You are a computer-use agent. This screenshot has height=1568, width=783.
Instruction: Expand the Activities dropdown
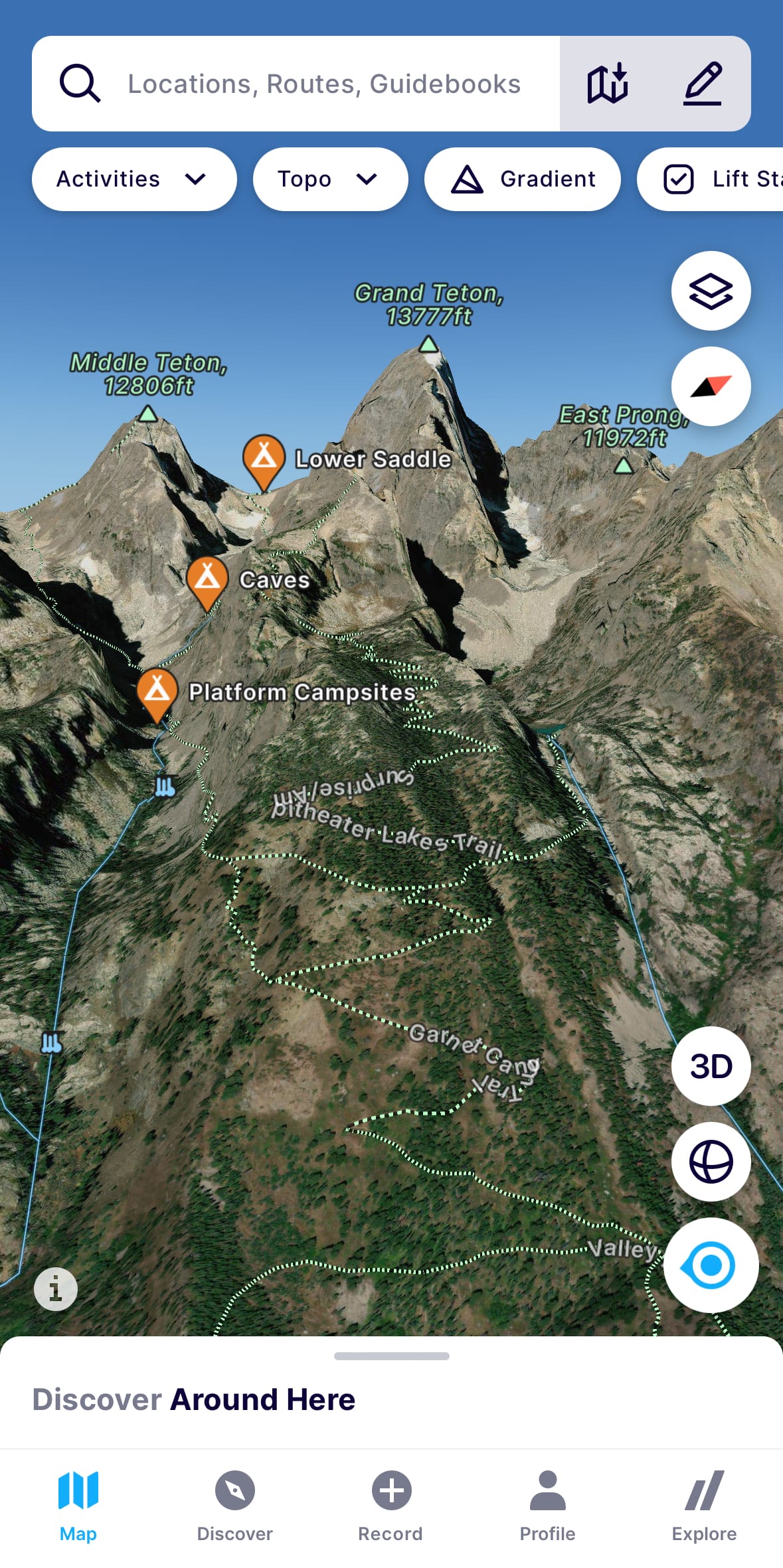tap(133, 179)
